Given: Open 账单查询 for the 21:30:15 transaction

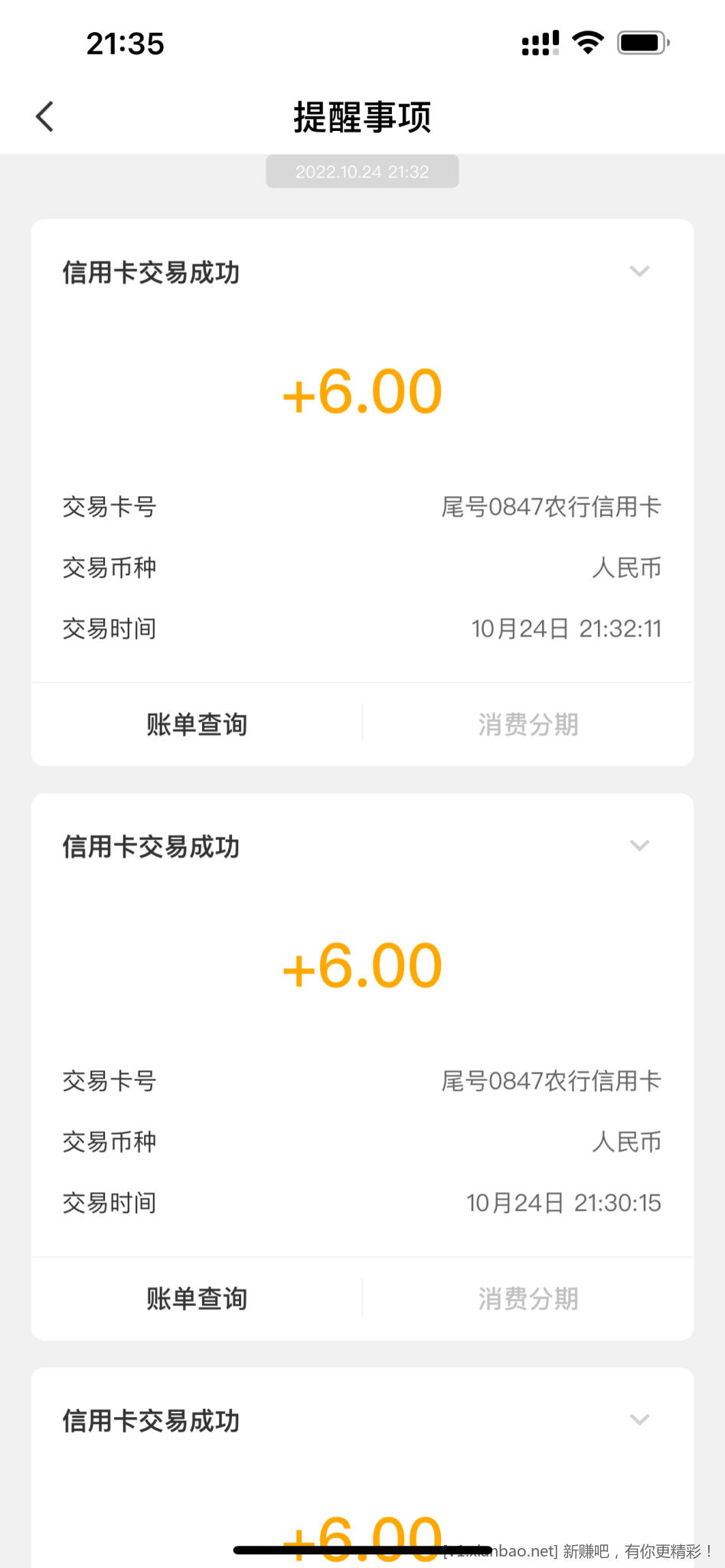Looking at the screenshot, I should [x=197, y=1298].
